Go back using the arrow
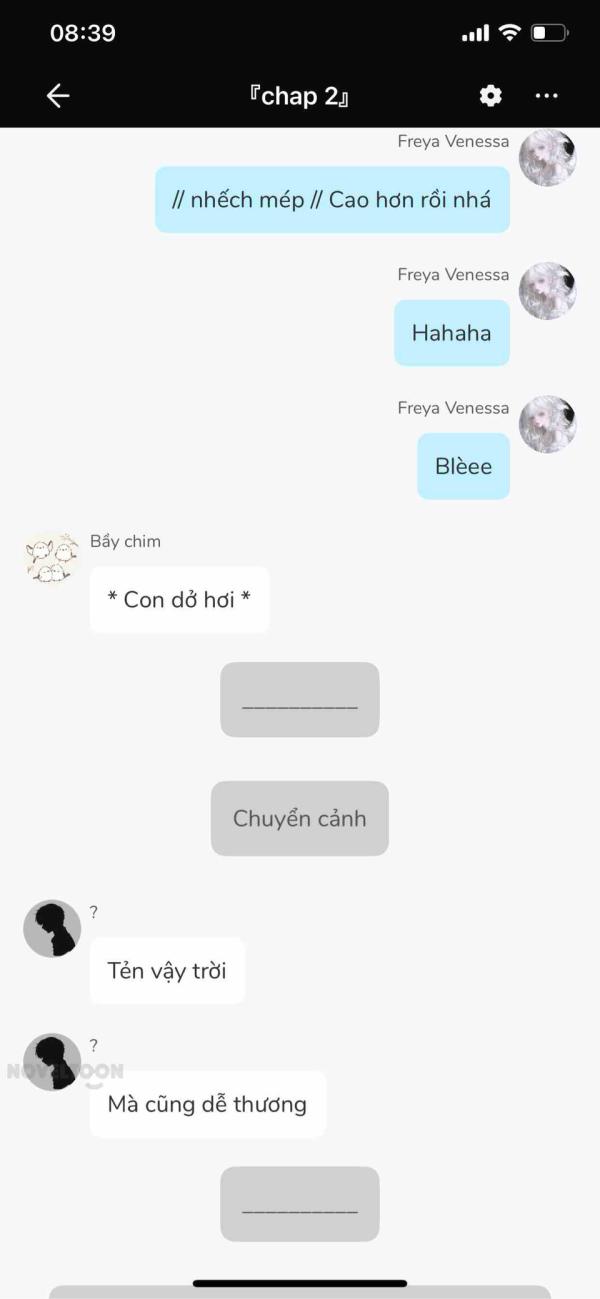This screenshot has width=600, height=1299. pyautogui.click(x=58, y=95)
